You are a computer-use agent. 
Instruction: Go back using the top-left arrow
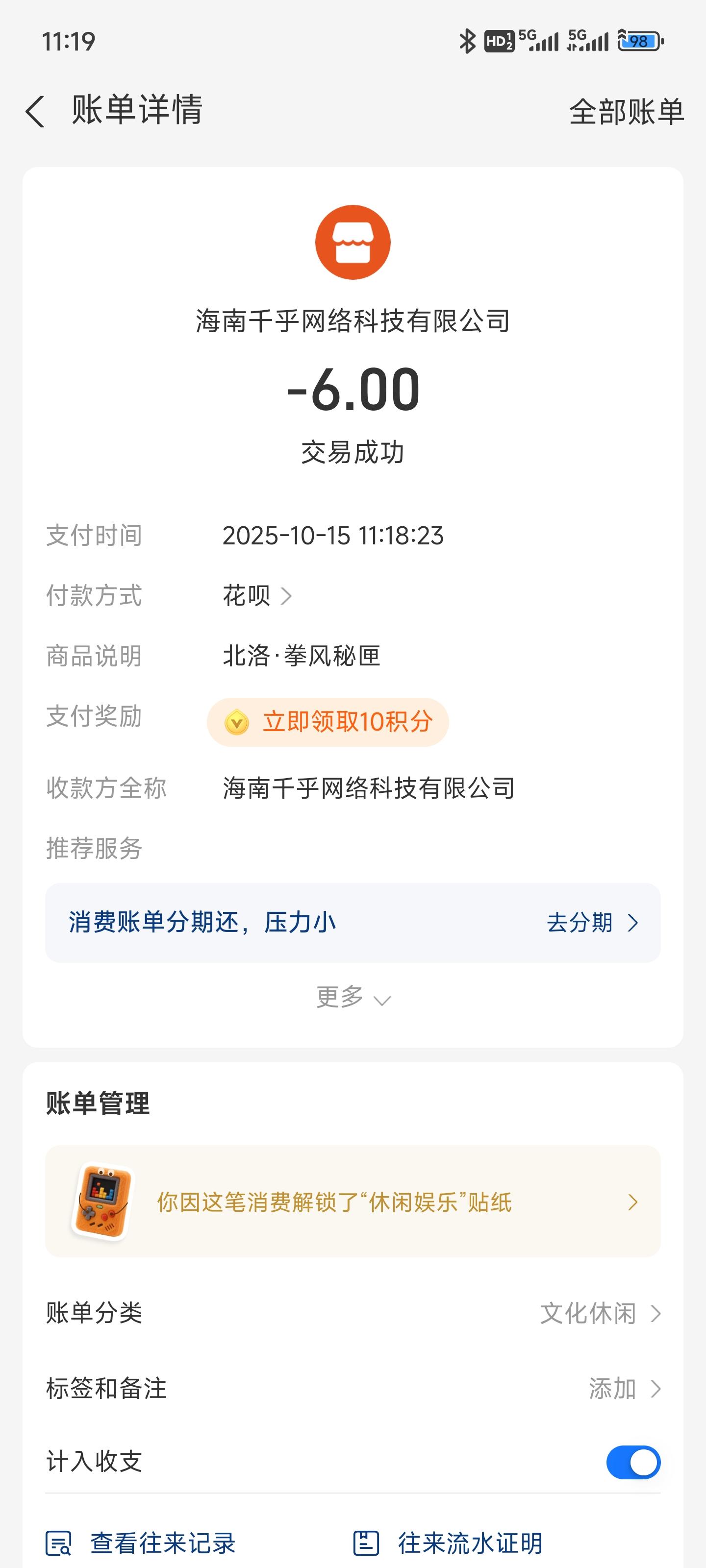point(35,111)
